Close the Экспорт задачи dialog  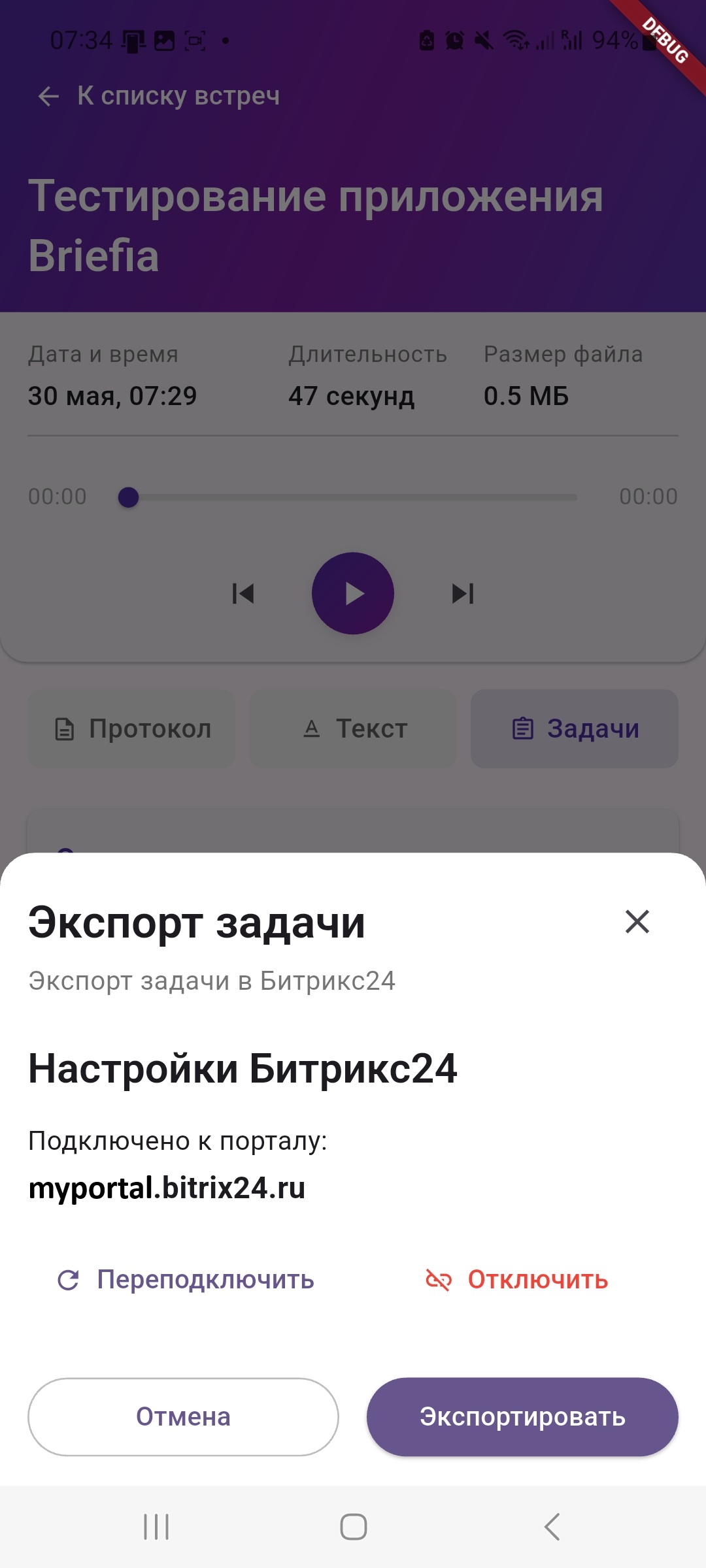point(637,922)
